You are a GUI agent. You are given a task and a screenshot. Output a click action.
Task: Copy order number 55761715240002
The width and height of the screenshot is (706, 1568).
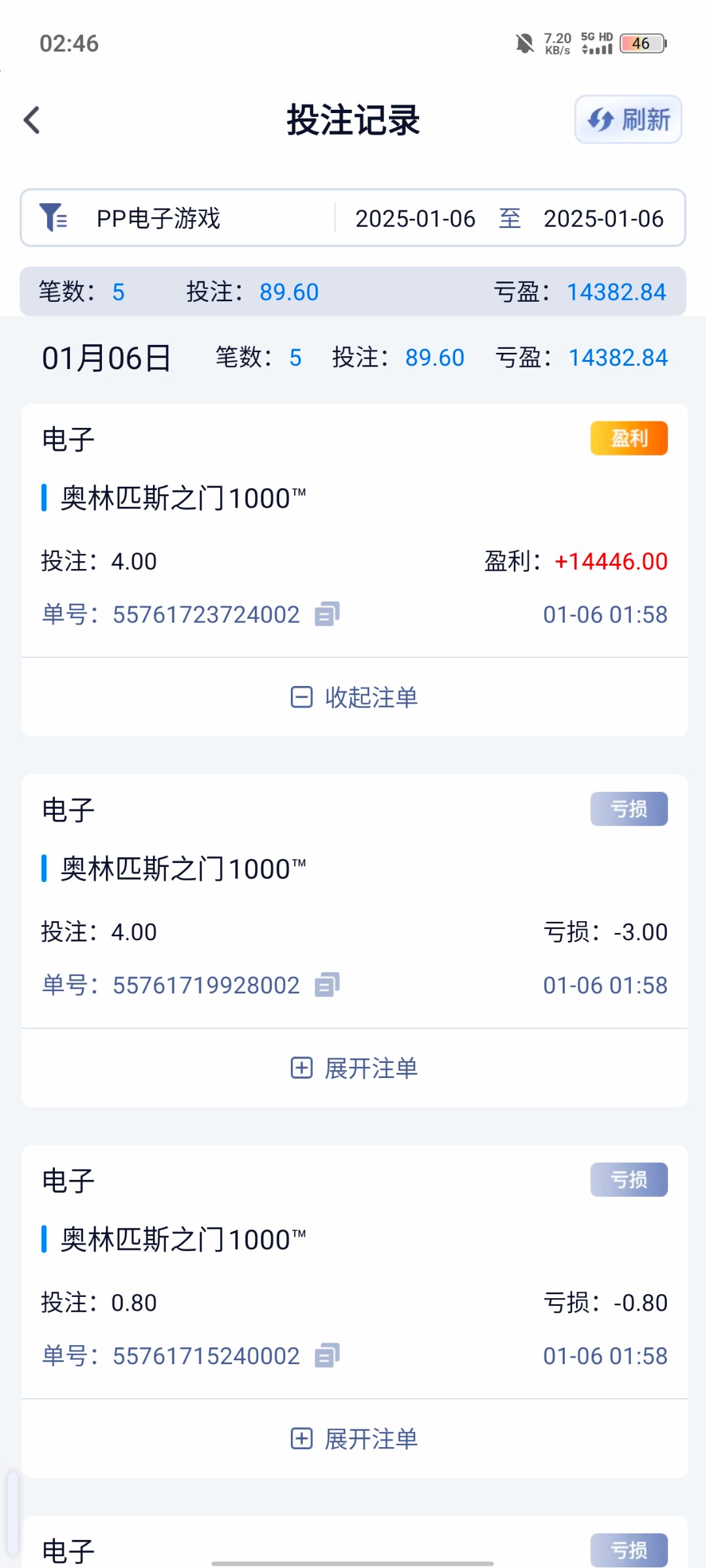click(x=327, y=1356)
